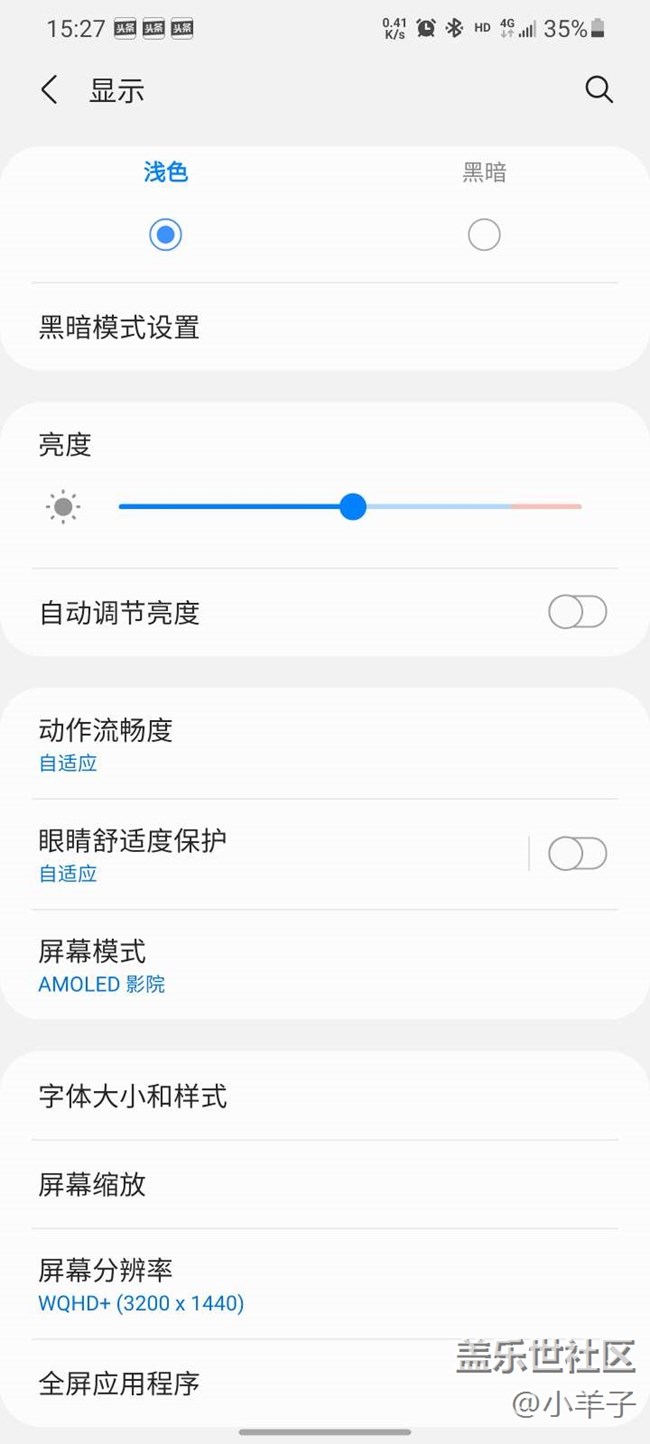Open the search icon in the header

point(598,90)
